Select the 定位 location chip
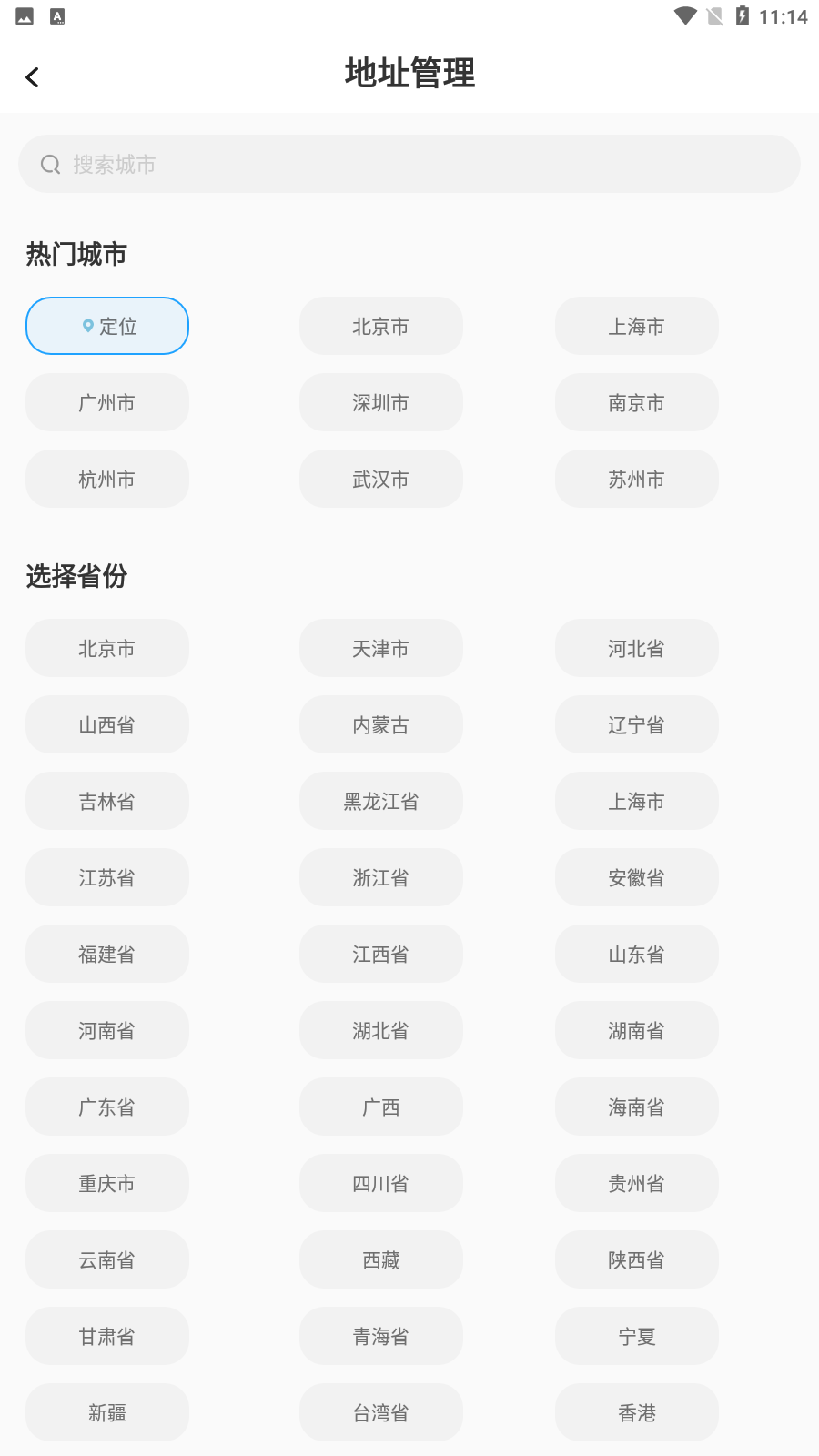819x1456 pixels. [x=107, y=326]
